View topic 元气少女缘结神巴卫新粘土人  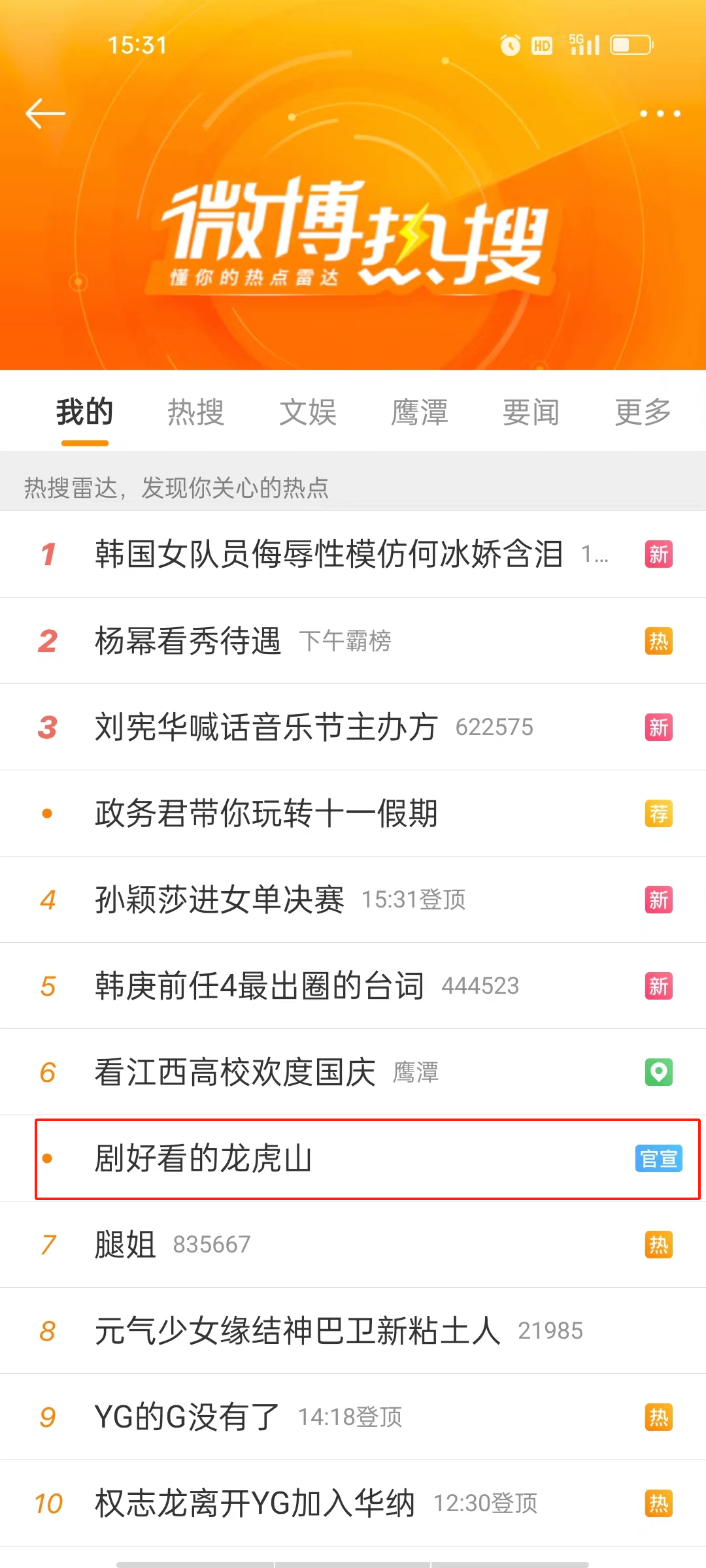297,1331
